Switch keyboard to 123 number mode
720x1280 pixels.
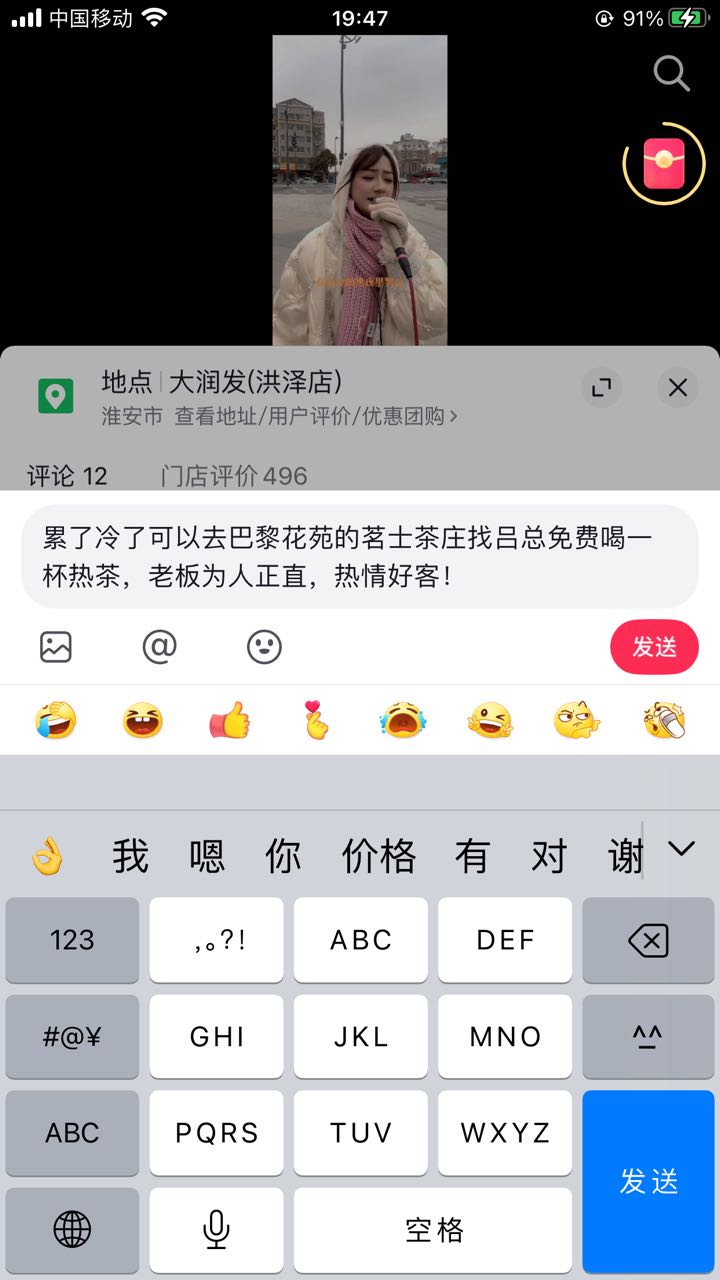coord(72,940)
